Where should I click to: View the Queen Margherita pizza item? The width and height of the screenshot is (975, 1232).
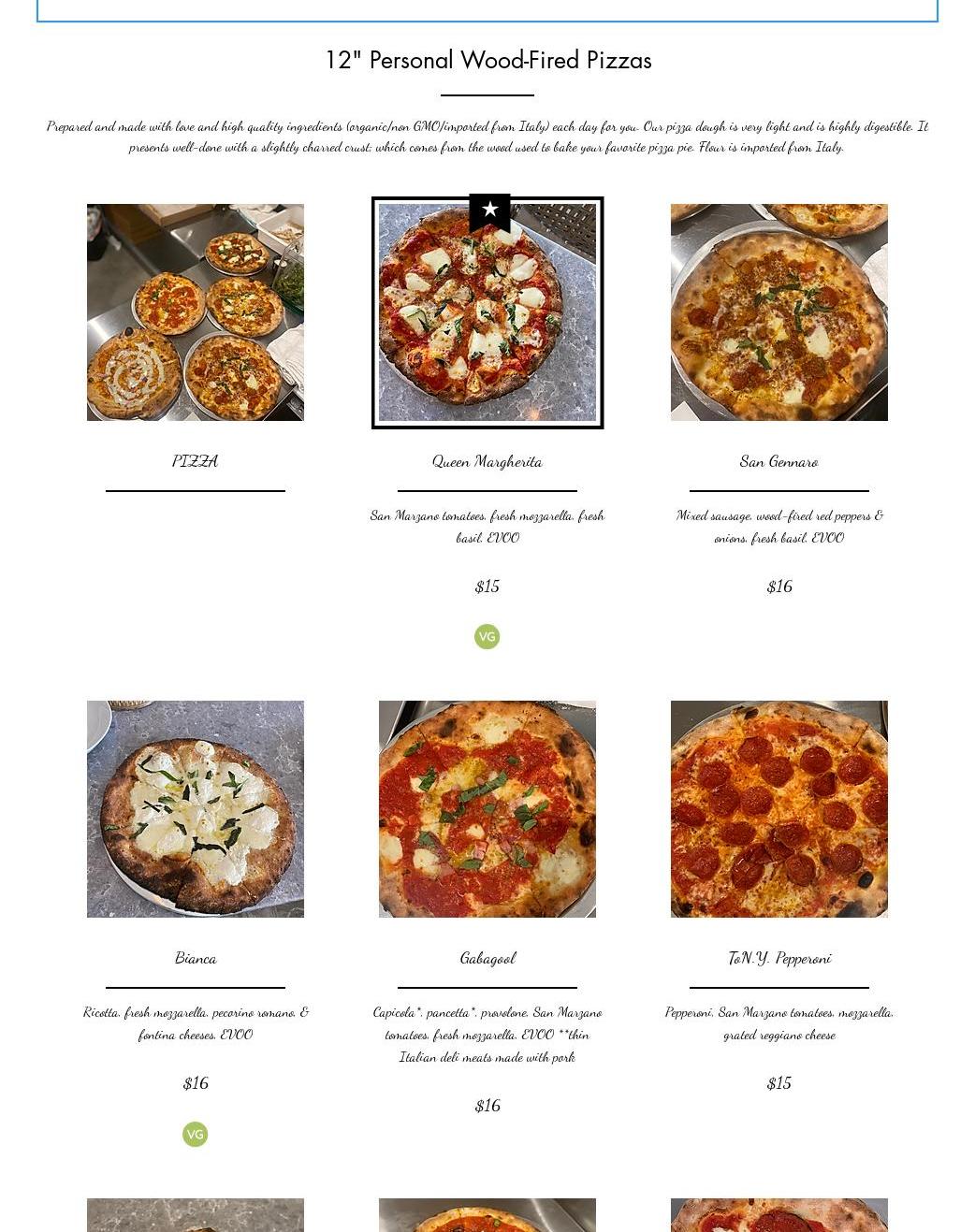[x=487, y=313]
